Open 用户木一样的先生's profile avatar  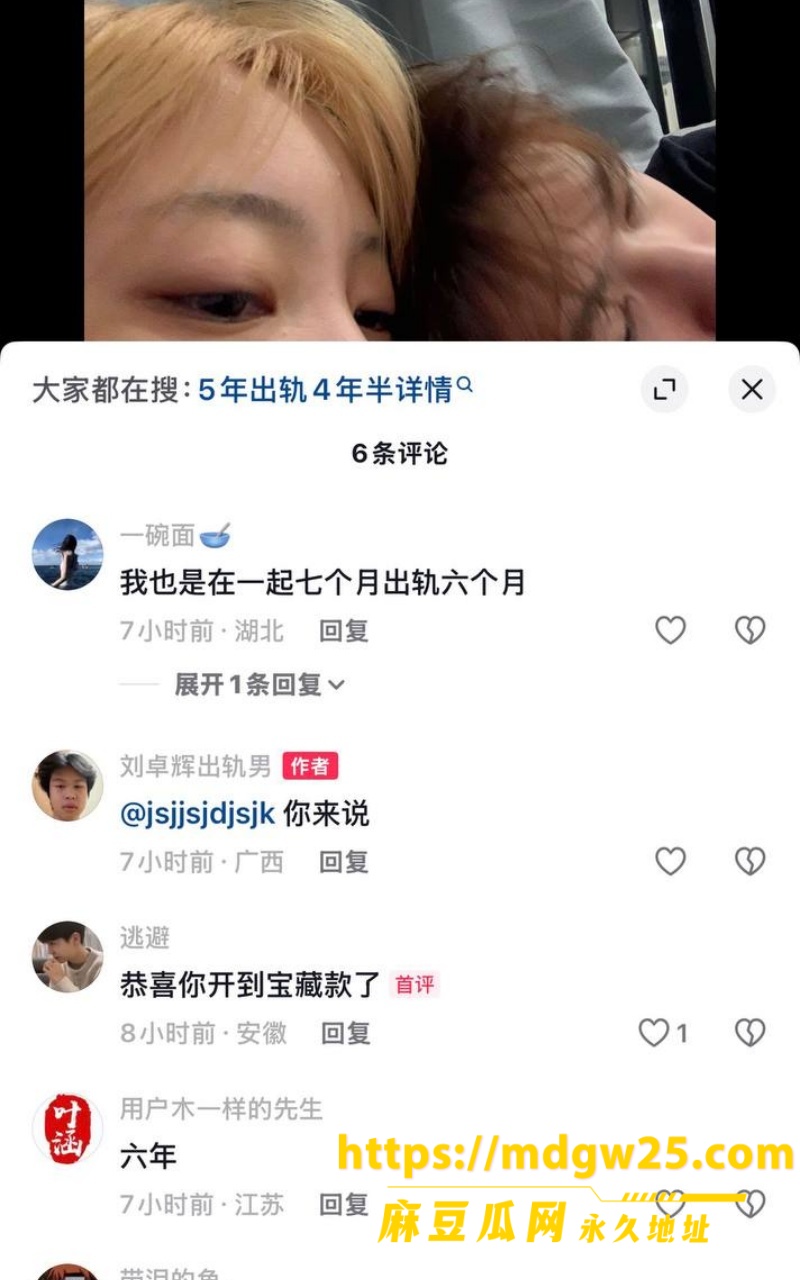(x=68, y=1129)
